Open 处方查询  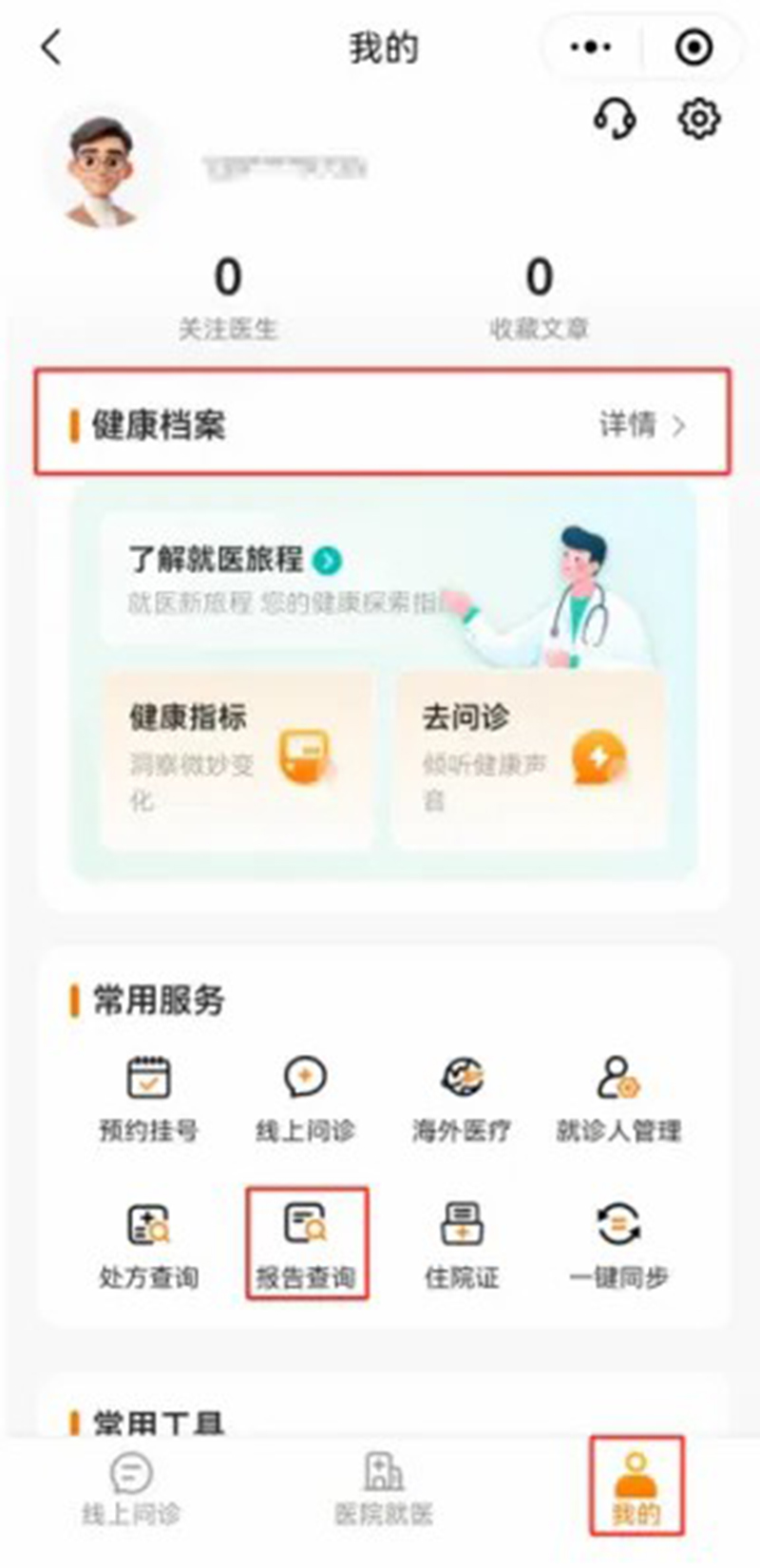coord(149,1243)
